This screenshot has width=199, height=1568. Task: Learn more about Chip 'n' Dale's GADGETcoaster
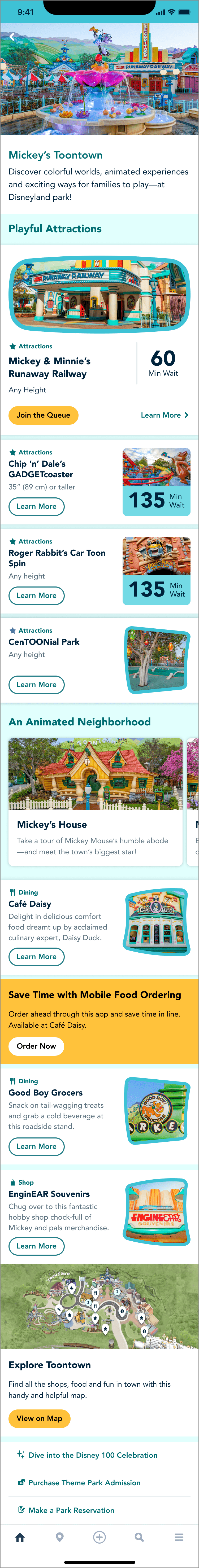click(37, 506)
